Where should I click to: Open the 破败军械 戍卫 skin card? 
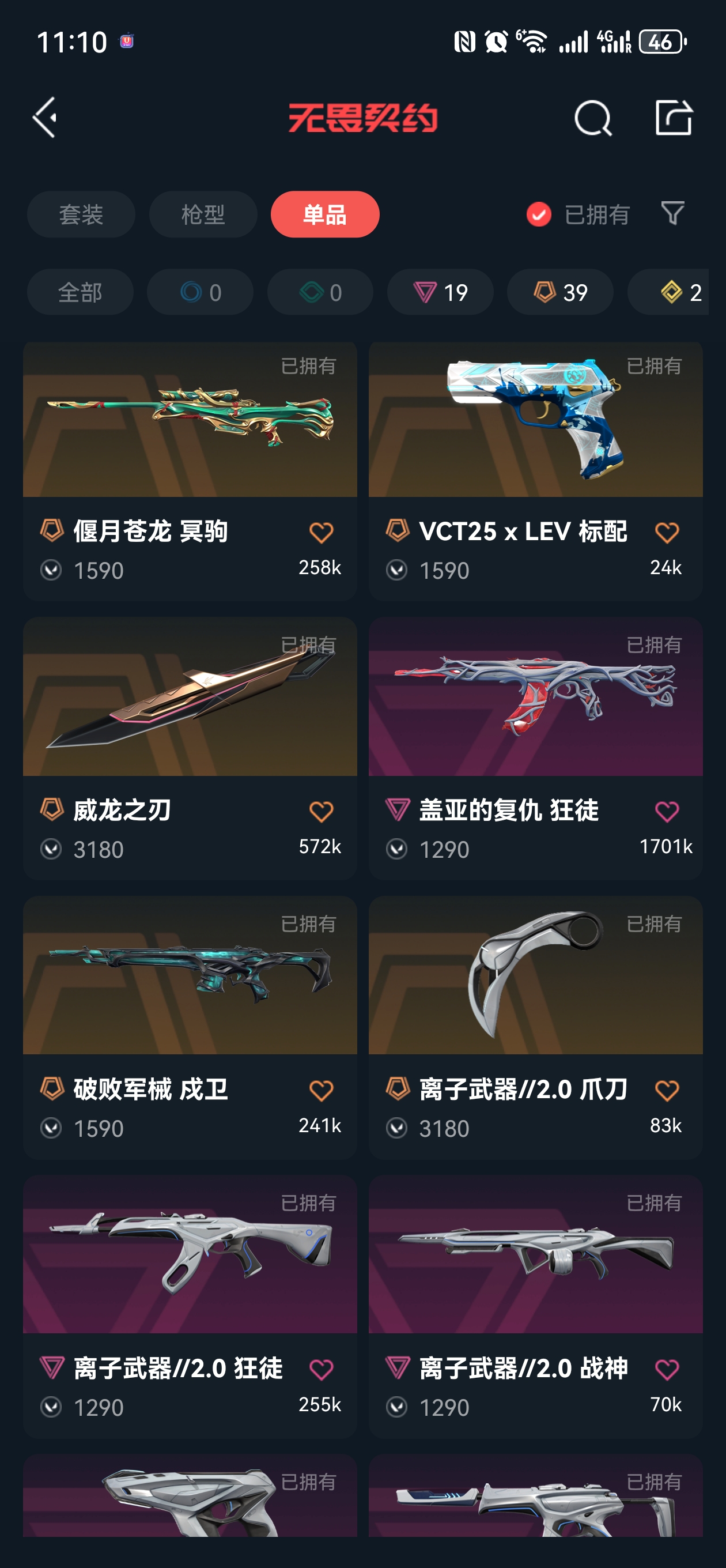coord(190,976)
